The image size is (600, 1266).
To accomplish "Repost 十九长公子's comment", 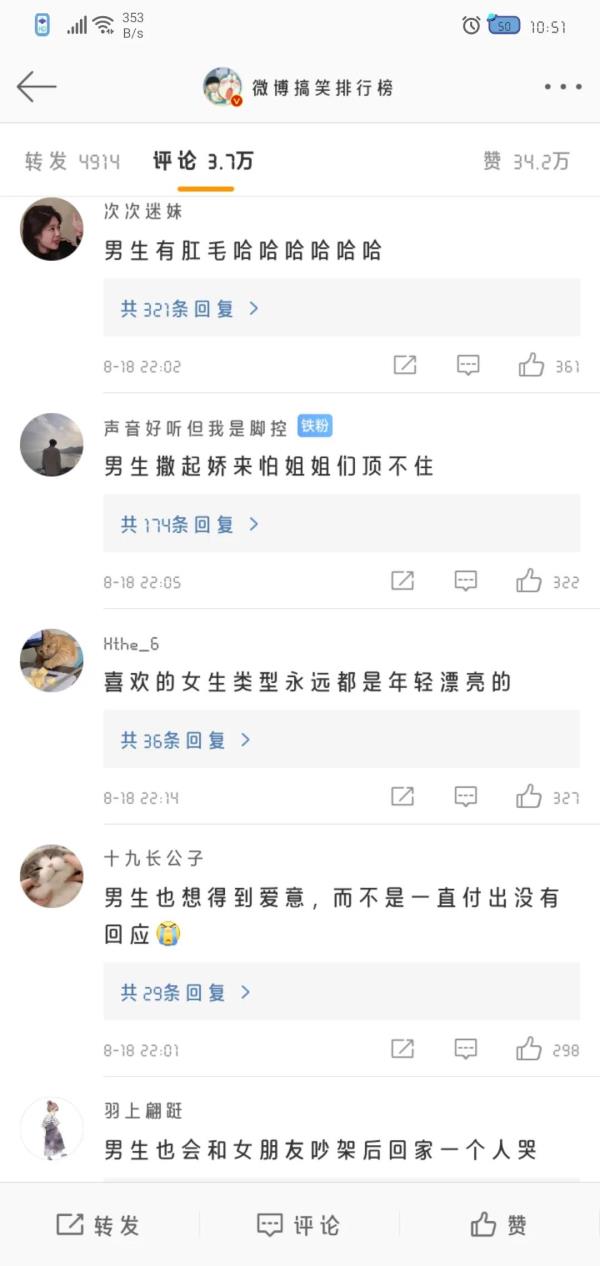I will pyautogui.click(x=402, y=1049).
